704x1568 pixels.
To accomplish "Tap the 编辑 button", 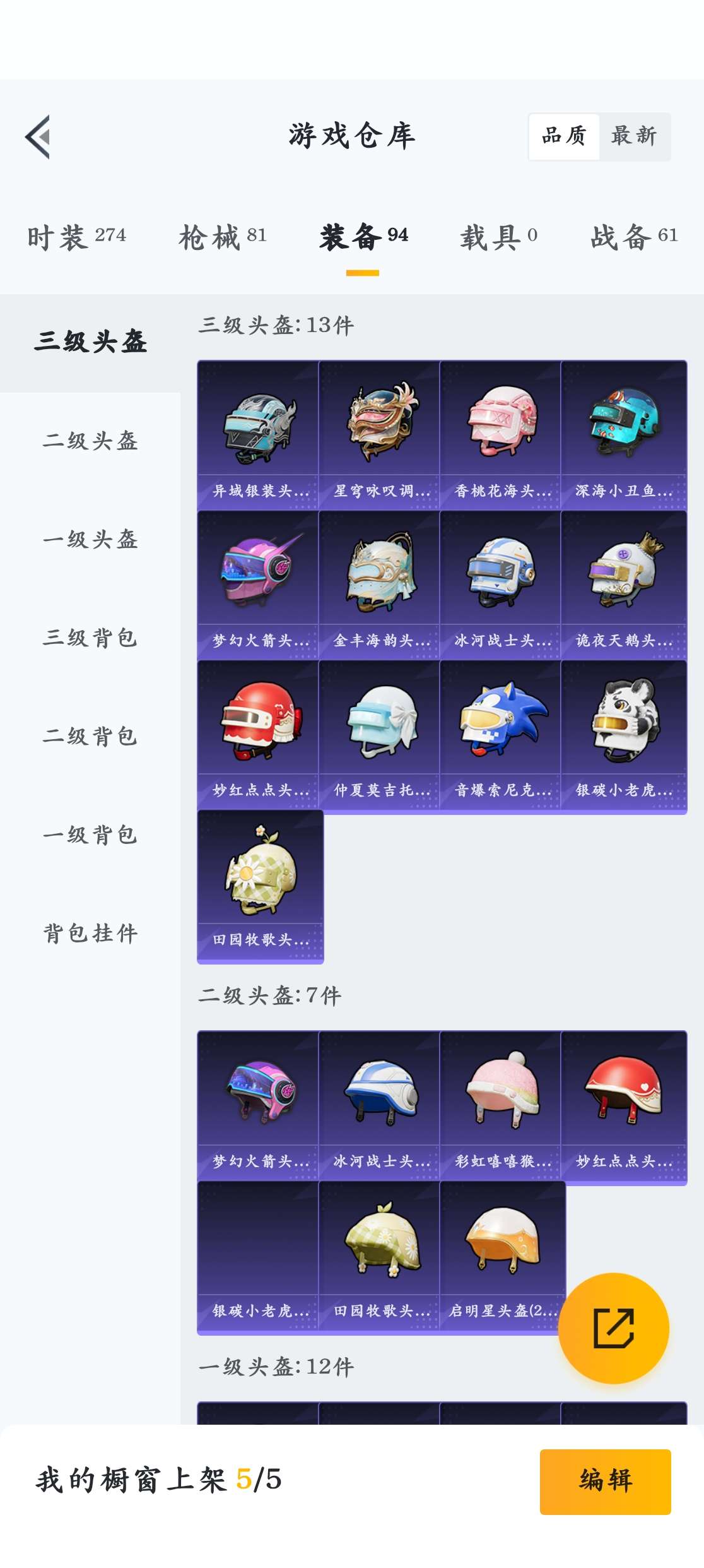I will 604,1481.
